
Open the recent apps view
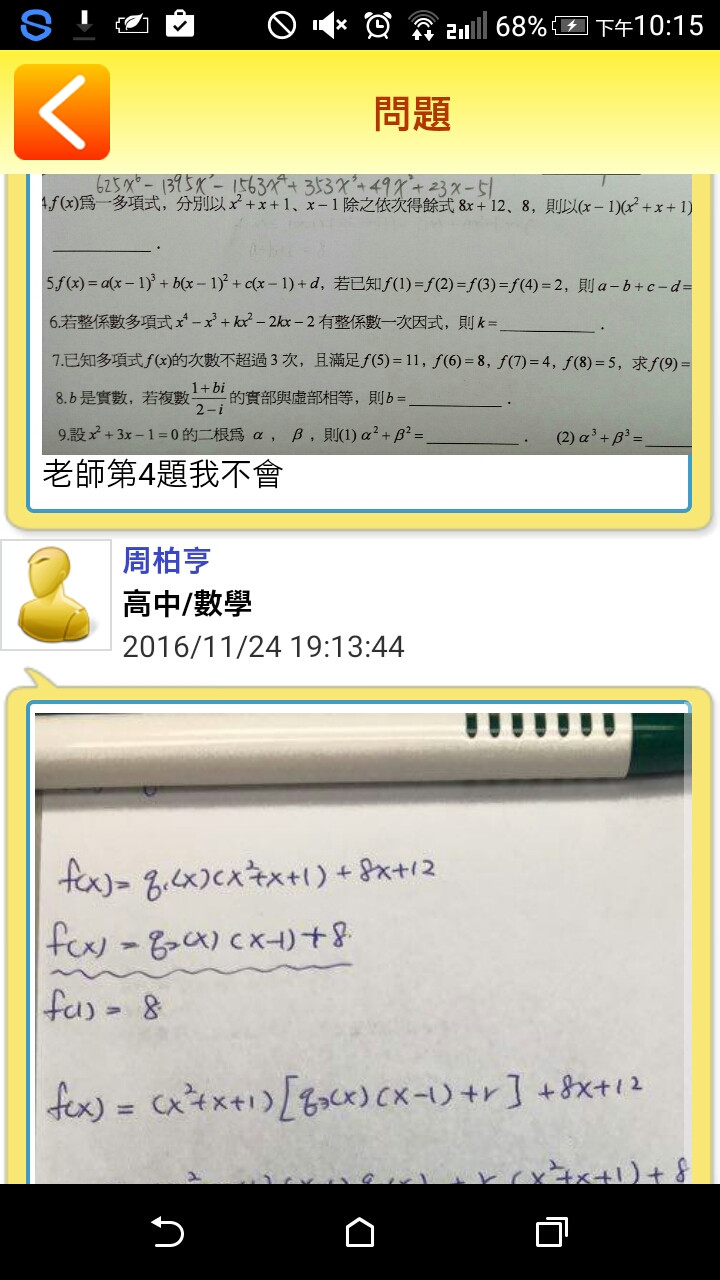click(x=551, y=1232)
